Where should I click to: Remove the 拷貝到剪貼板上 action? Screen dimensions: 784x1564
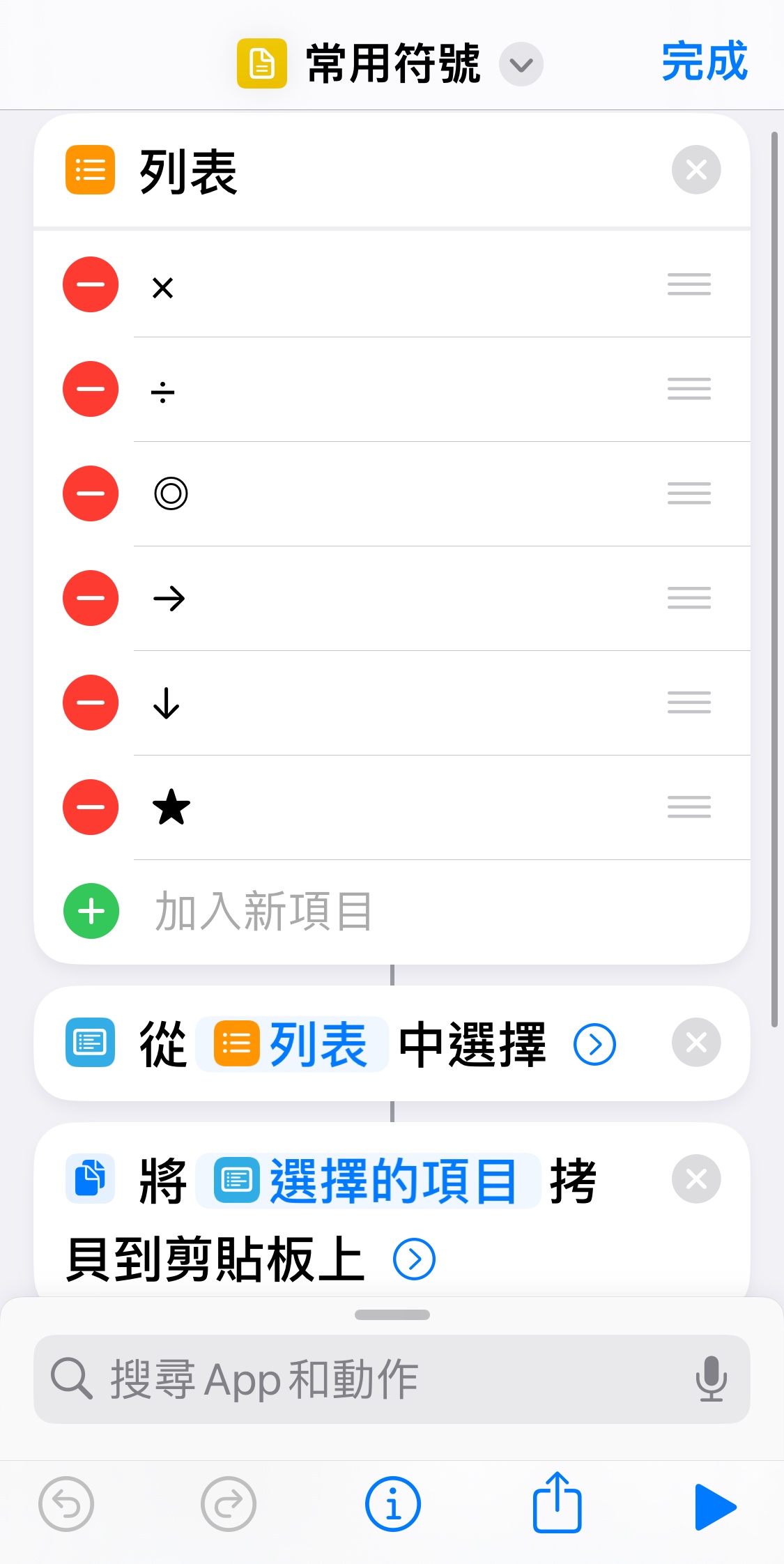[695, 1179]
